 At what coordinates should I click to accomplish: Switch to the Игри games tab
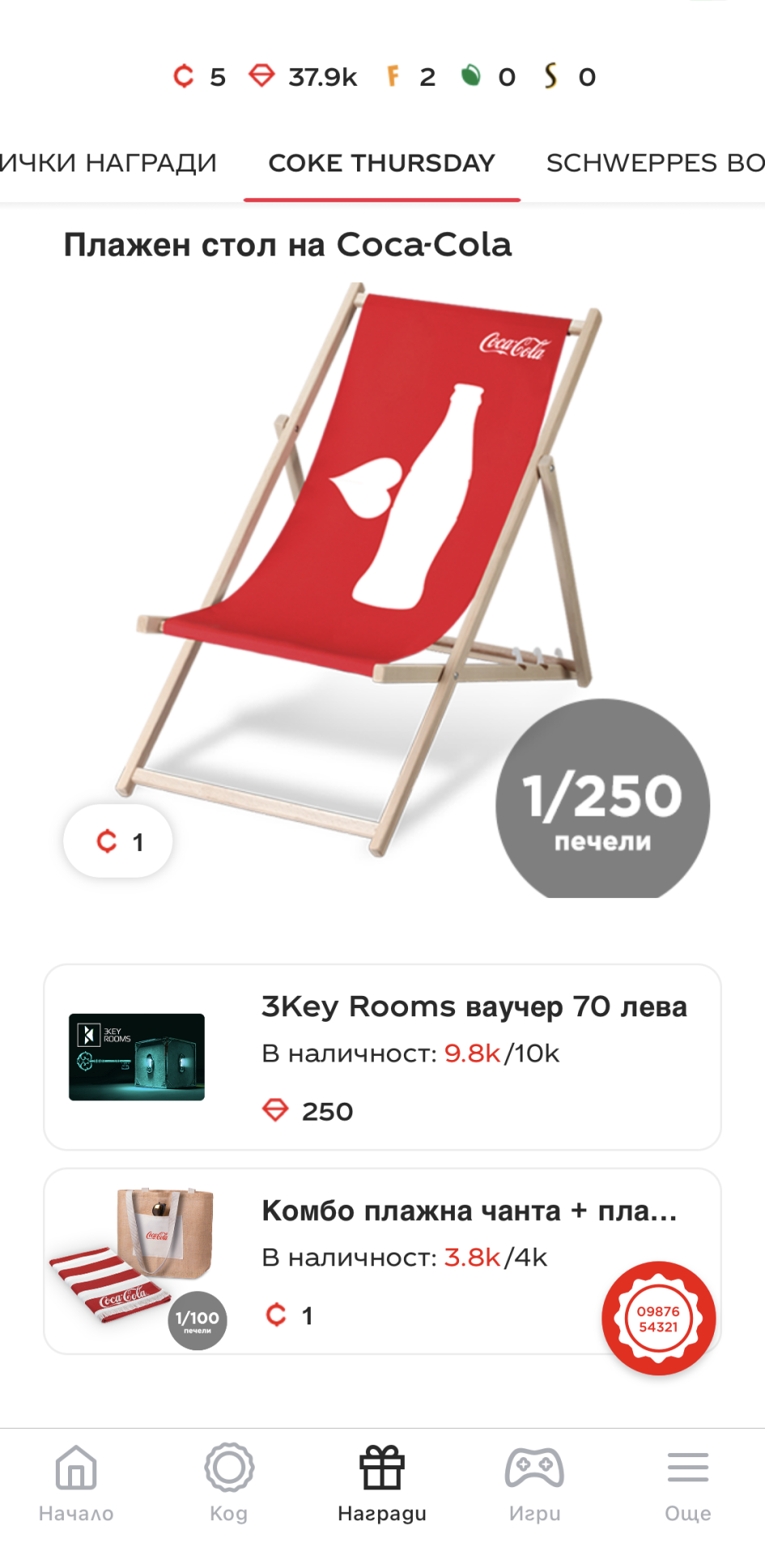pyautogui.click(x=535, y=1483)
